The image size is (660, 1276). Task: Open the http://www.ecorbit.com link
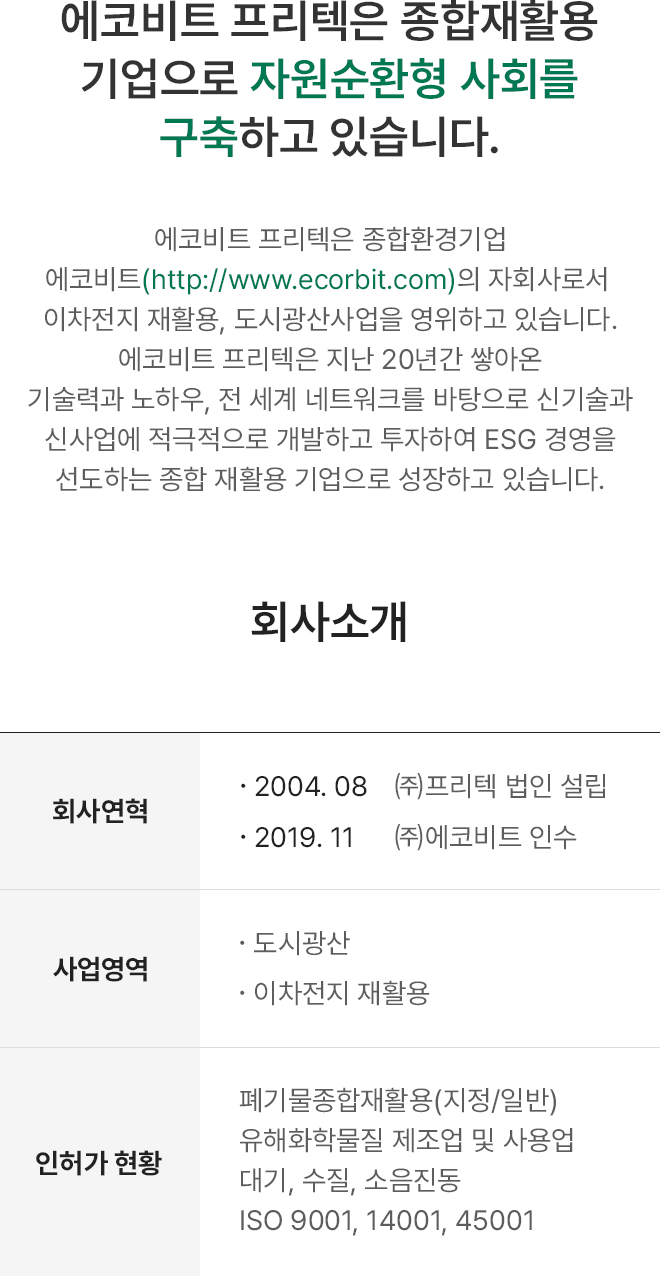(x=299, y=280)
